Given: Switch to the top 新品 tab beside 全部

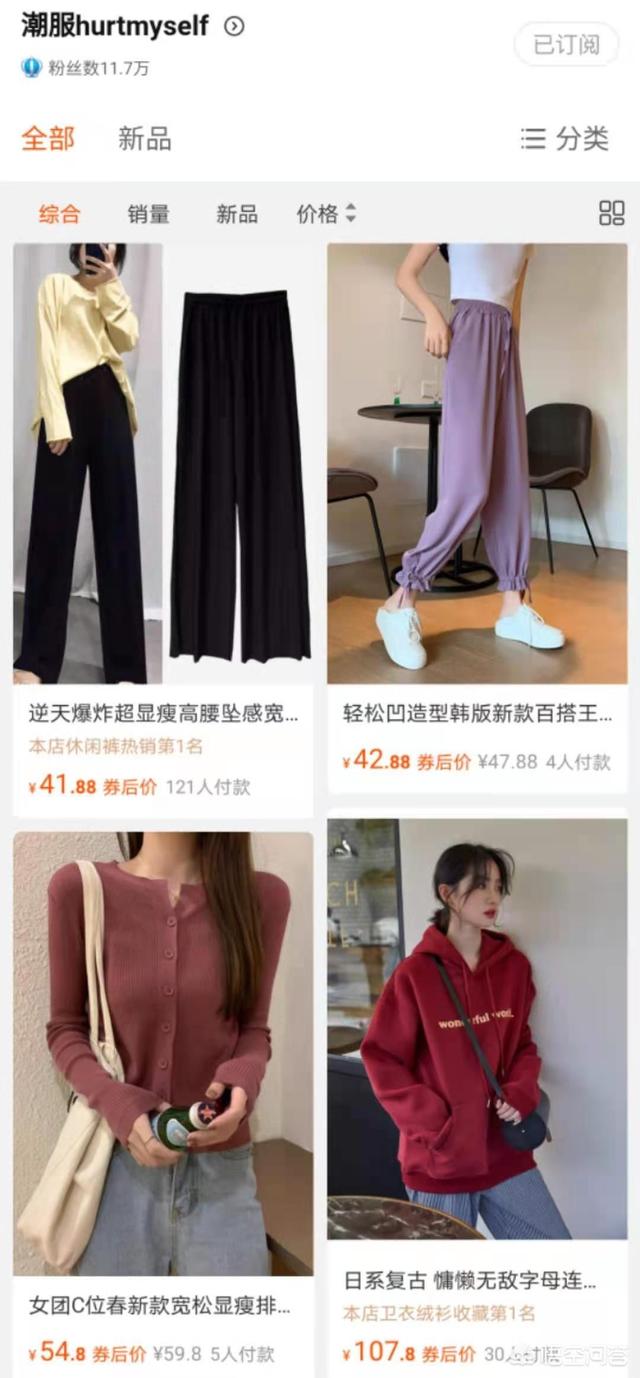Looking at the screenshot, I should [x=144, y=139].
